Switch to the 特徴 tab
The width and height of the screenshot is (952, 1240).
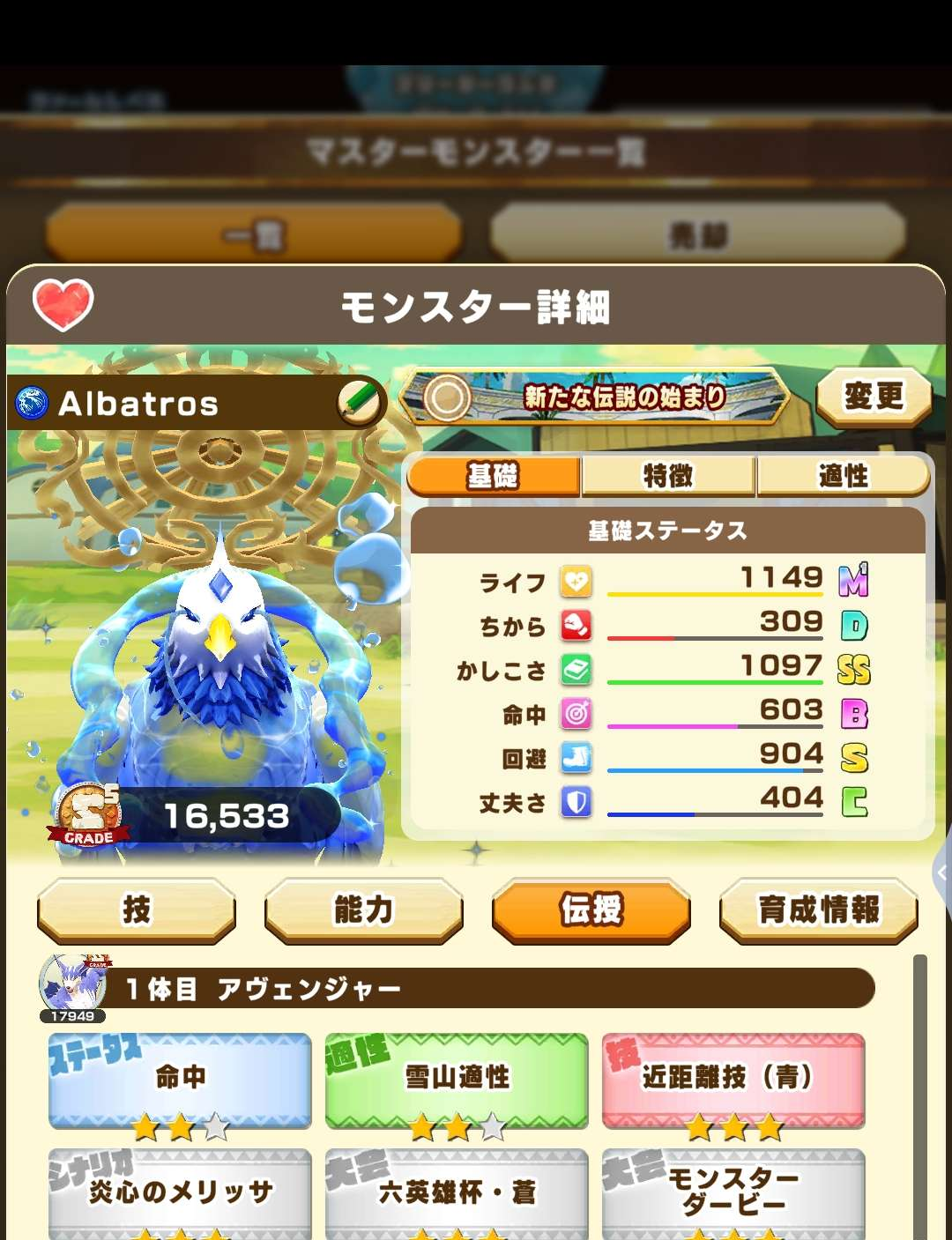668,477
